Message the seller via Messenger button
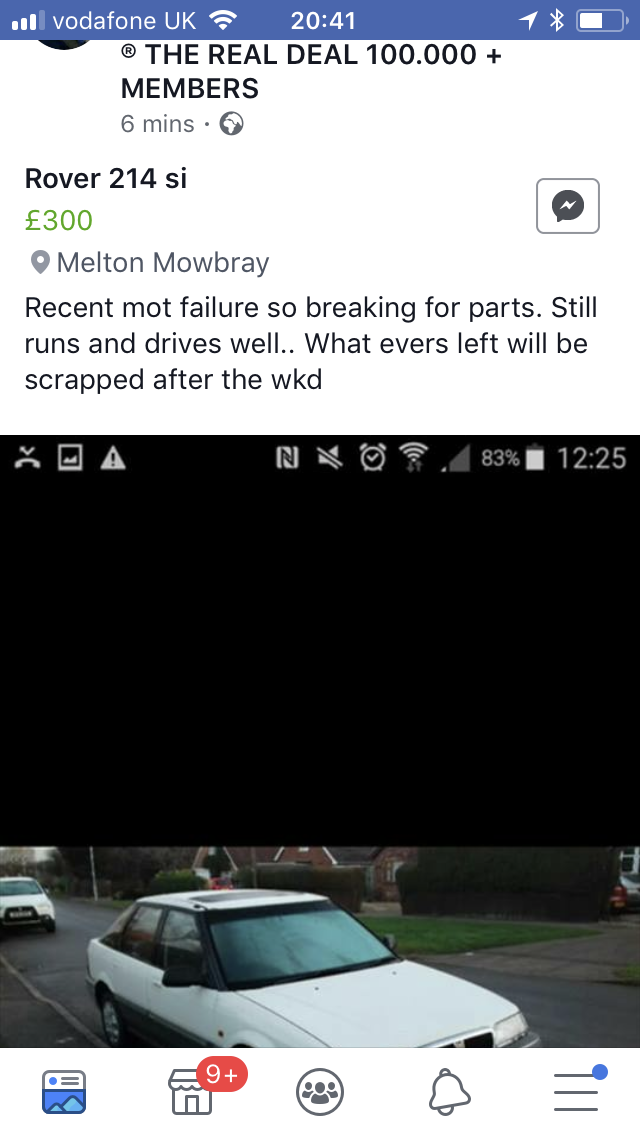 pos(568,206)
